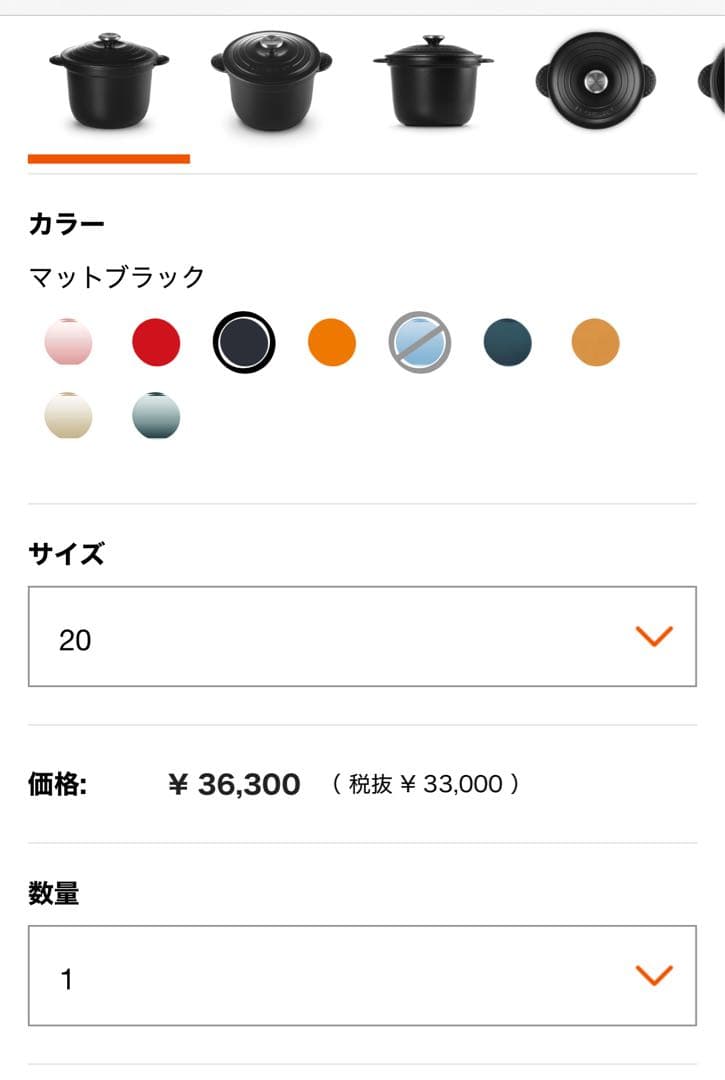The width and height of the screenshot is (725, 1080).
Task: Pick the sage green color swatch
Action: tap(156, 416)
